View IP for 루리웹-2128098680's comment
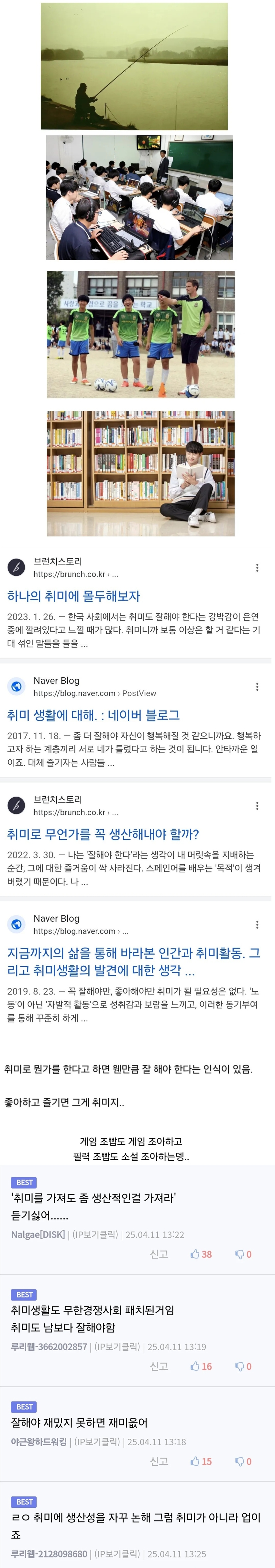 point(117,1553)
